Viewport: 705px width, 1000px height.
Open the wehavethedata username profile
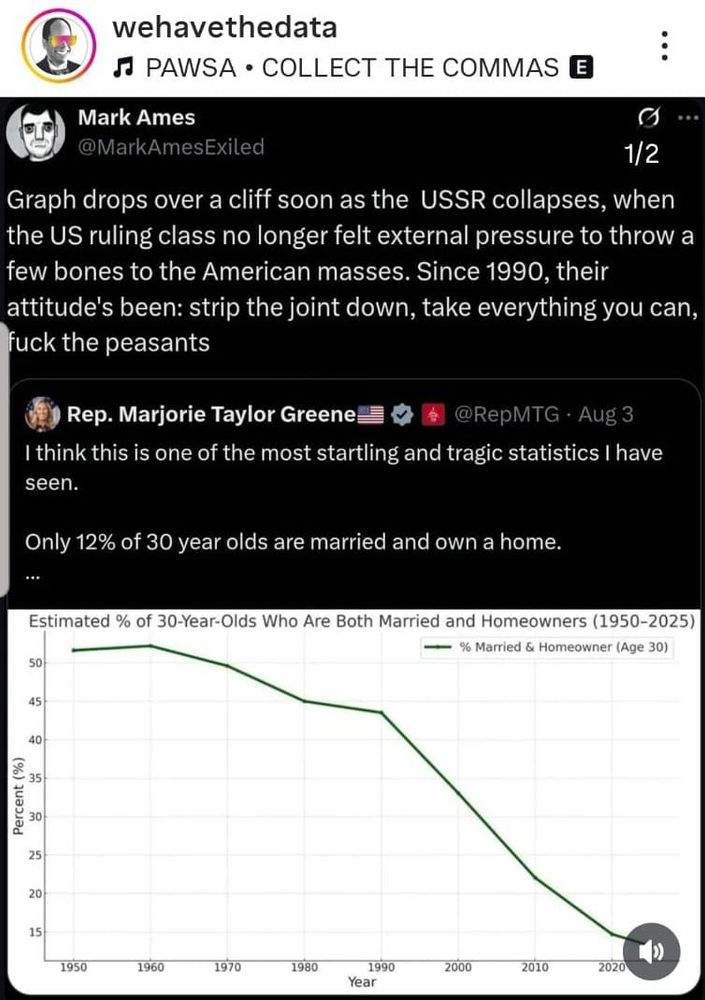[x=225, y=27]
